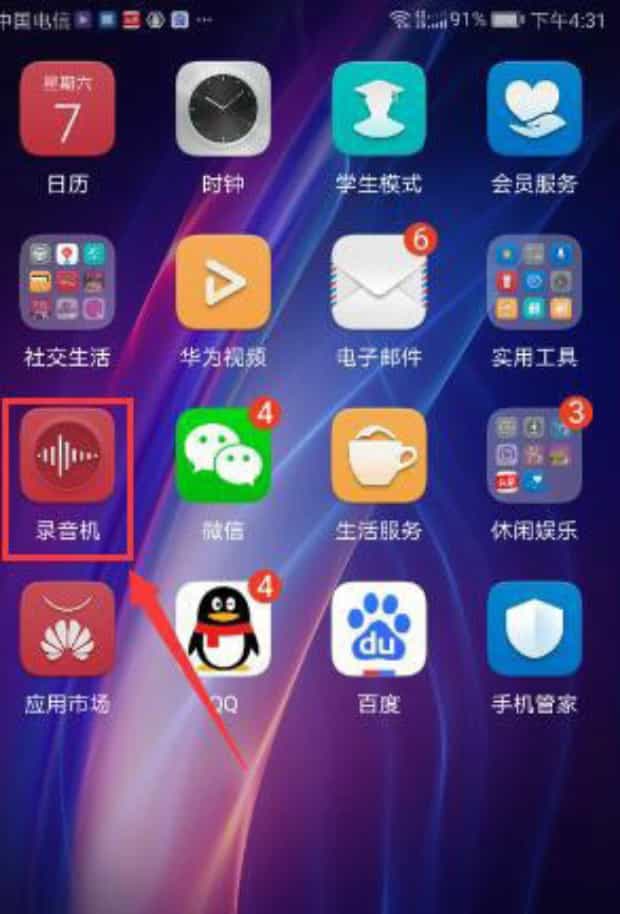Launch 学生模式 student mode
Screen dimensions: 620x914
[x=379, y=110]
